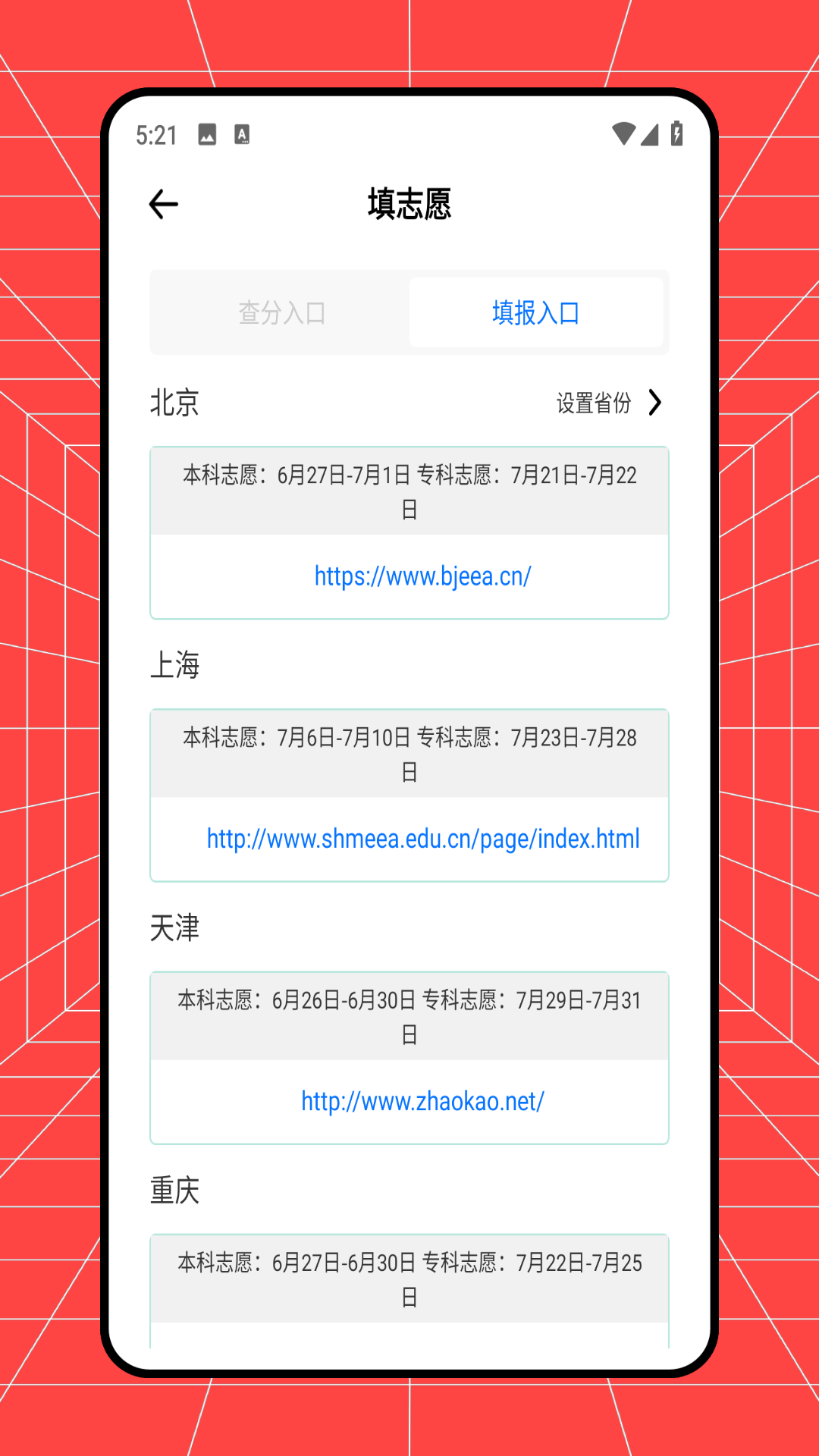819x1456 pixels.
Task: Switch to the 查分入口 tab
Action: tap(281, 313)
